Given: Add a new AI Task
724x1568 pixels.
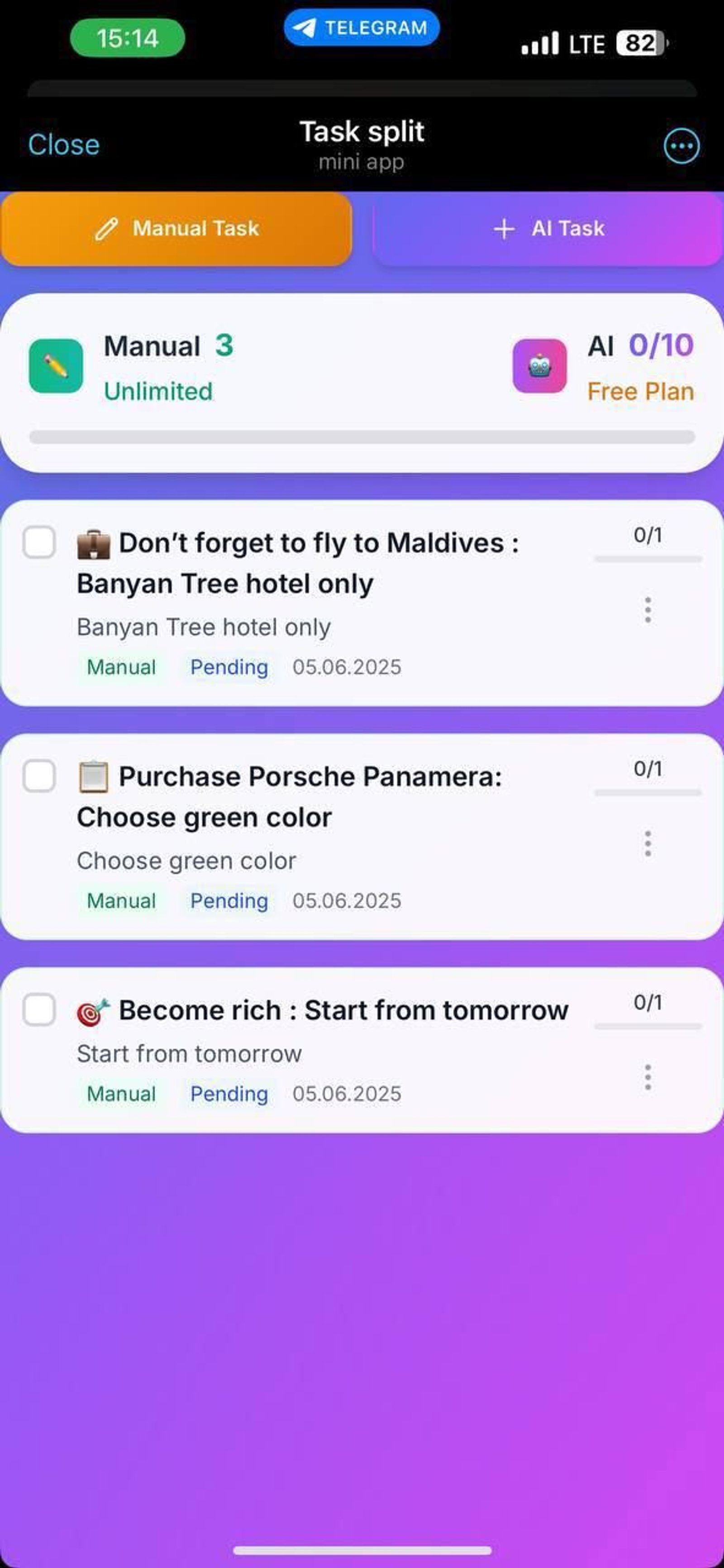Looking at the screenshot, I should coord(548,229).
